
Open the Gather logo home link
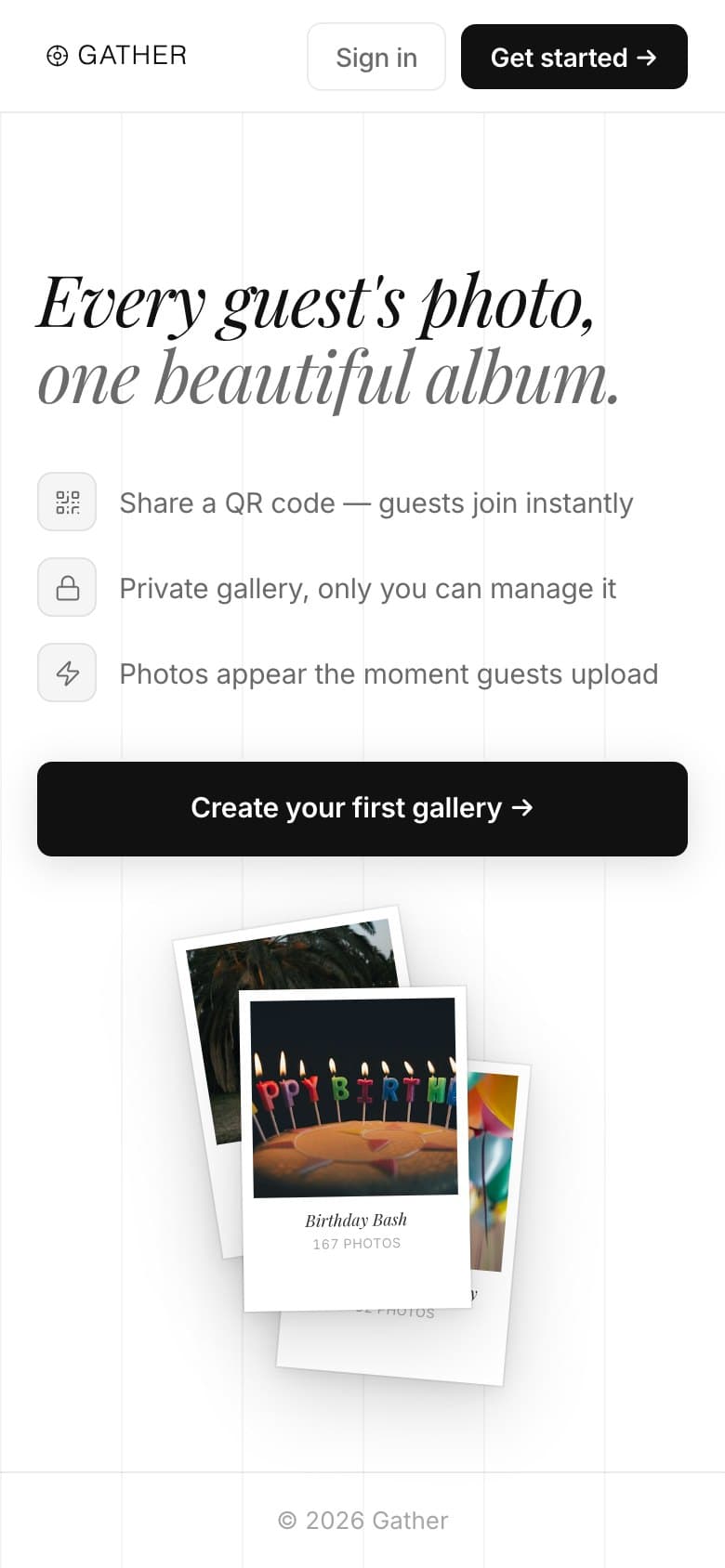(116, 56)
